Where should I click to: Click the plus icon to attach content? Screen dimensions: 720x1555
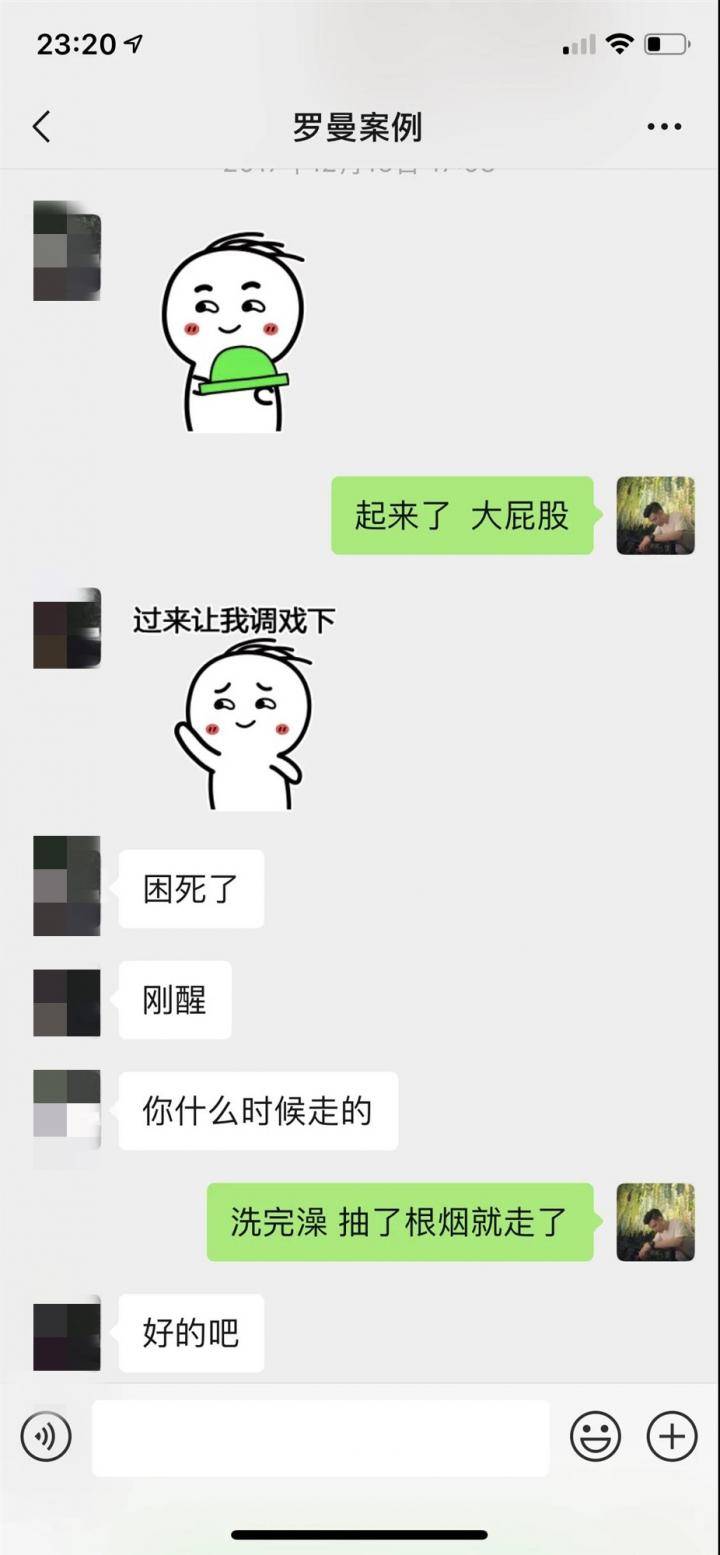pos(671,1437)
